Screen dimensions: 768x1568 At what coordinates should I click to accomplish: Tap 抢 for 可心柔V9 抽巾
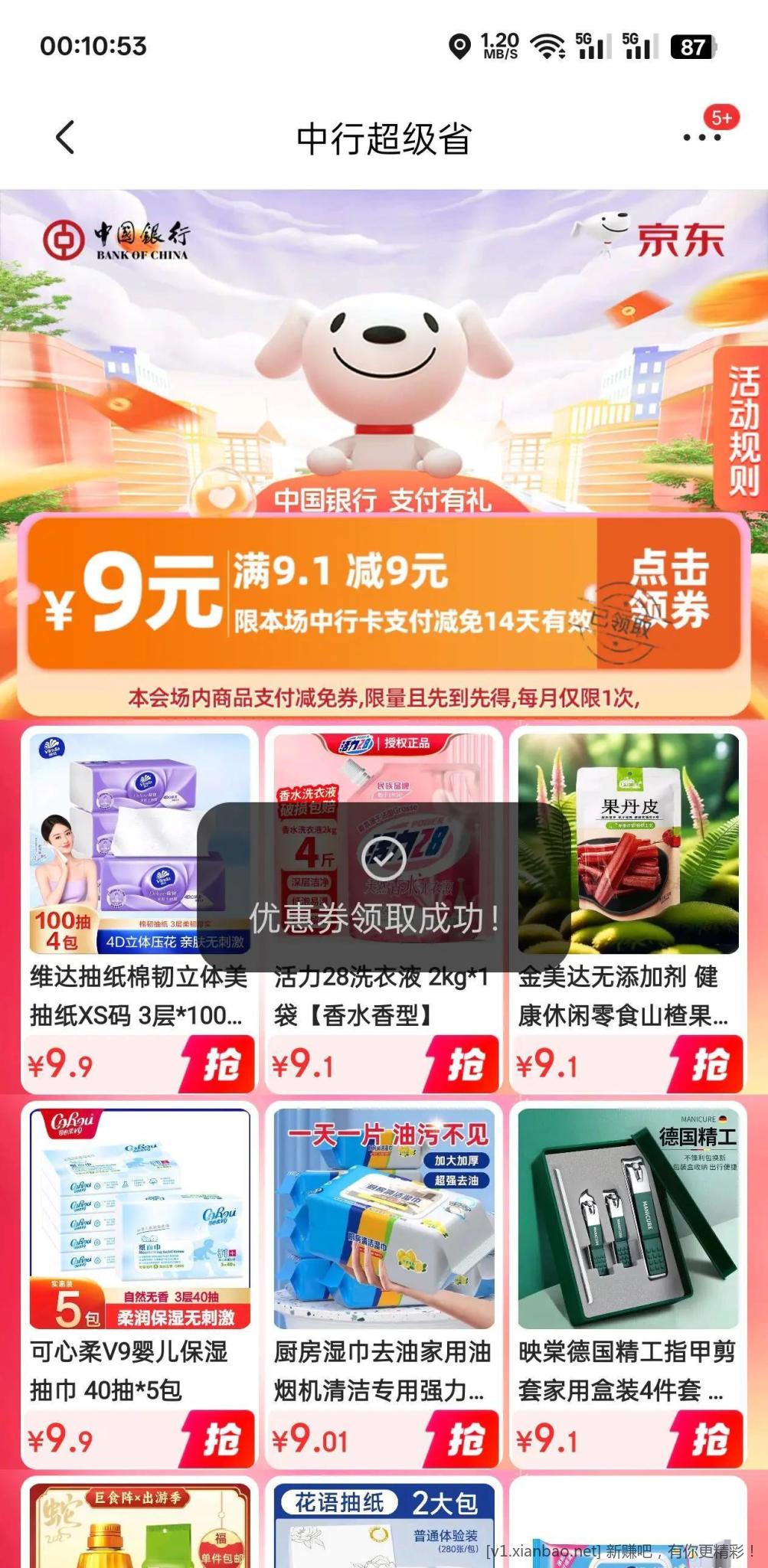pyautogui.click(x=221, y=1439)
